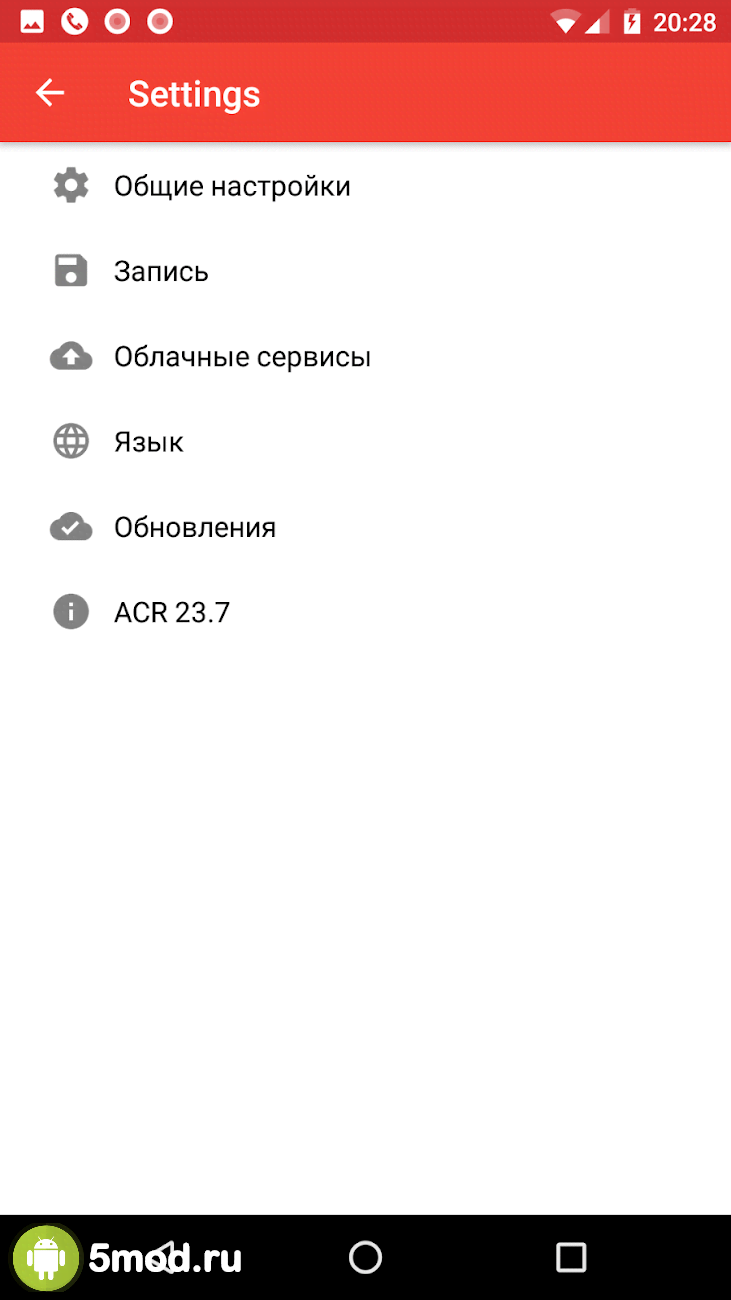Go back from the Settings screen

click(49, 94)
